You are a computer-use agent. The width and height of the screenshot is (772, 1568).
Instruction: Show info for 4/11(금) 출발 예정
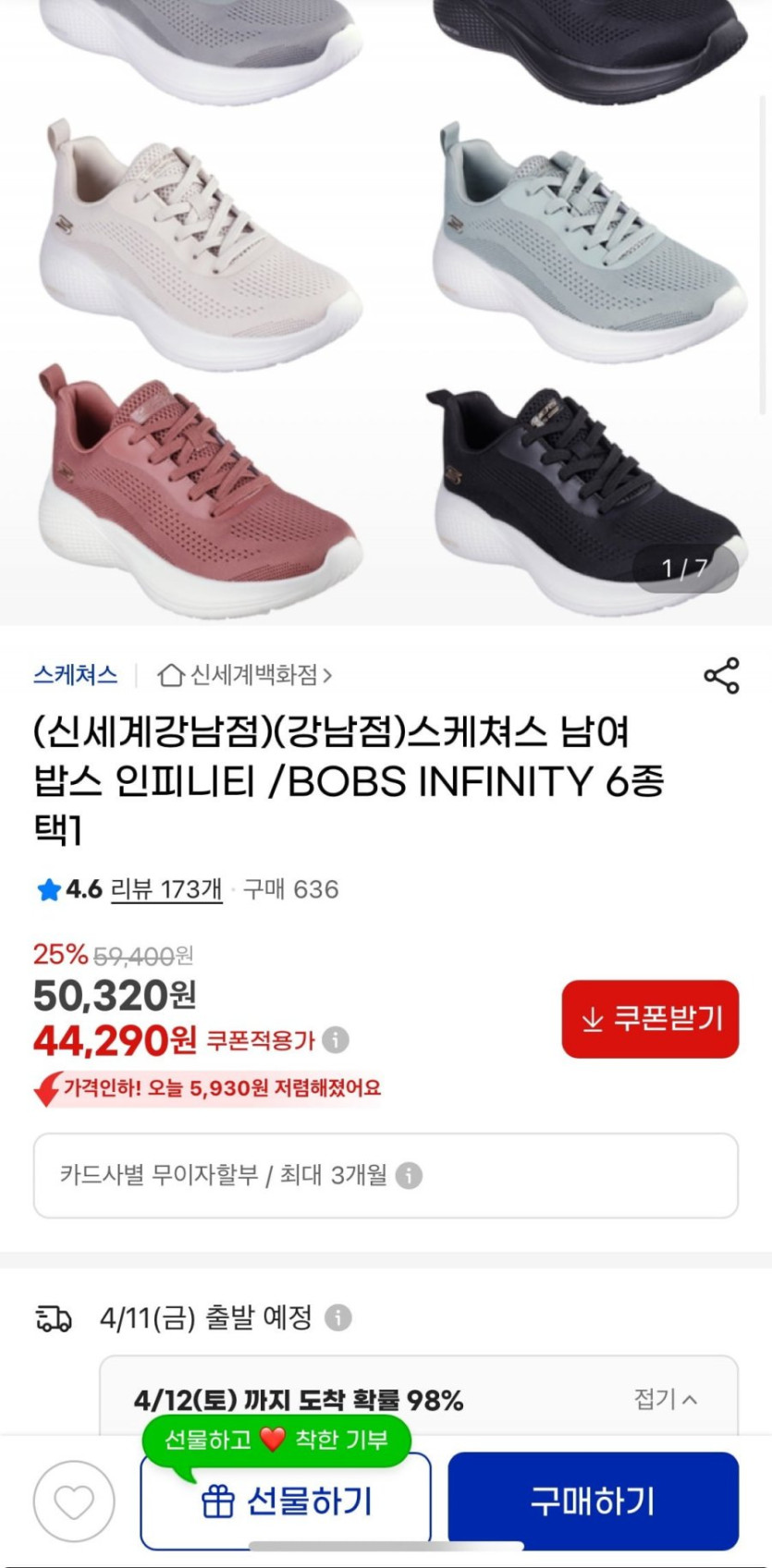(338, 1317)
